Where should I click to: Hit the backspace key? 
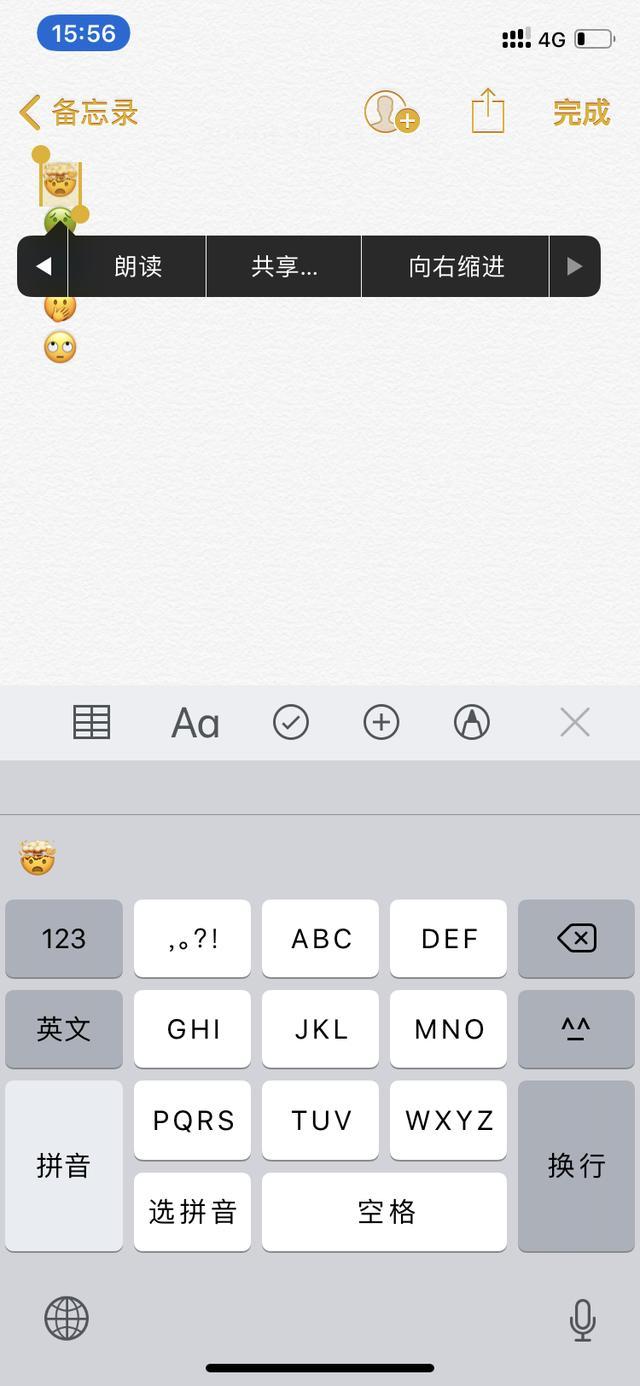(576, 938)
